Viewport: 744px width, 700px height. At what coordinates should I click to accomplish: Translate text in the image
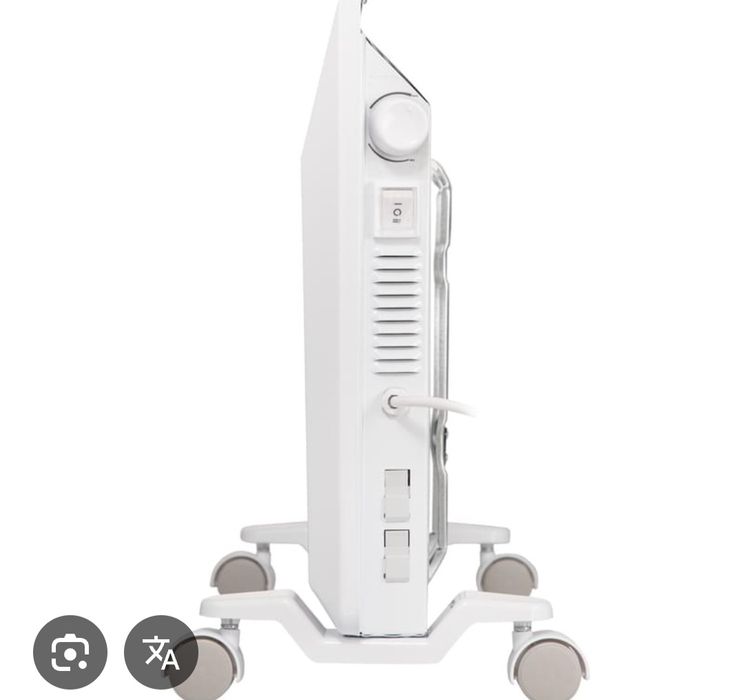161,652
